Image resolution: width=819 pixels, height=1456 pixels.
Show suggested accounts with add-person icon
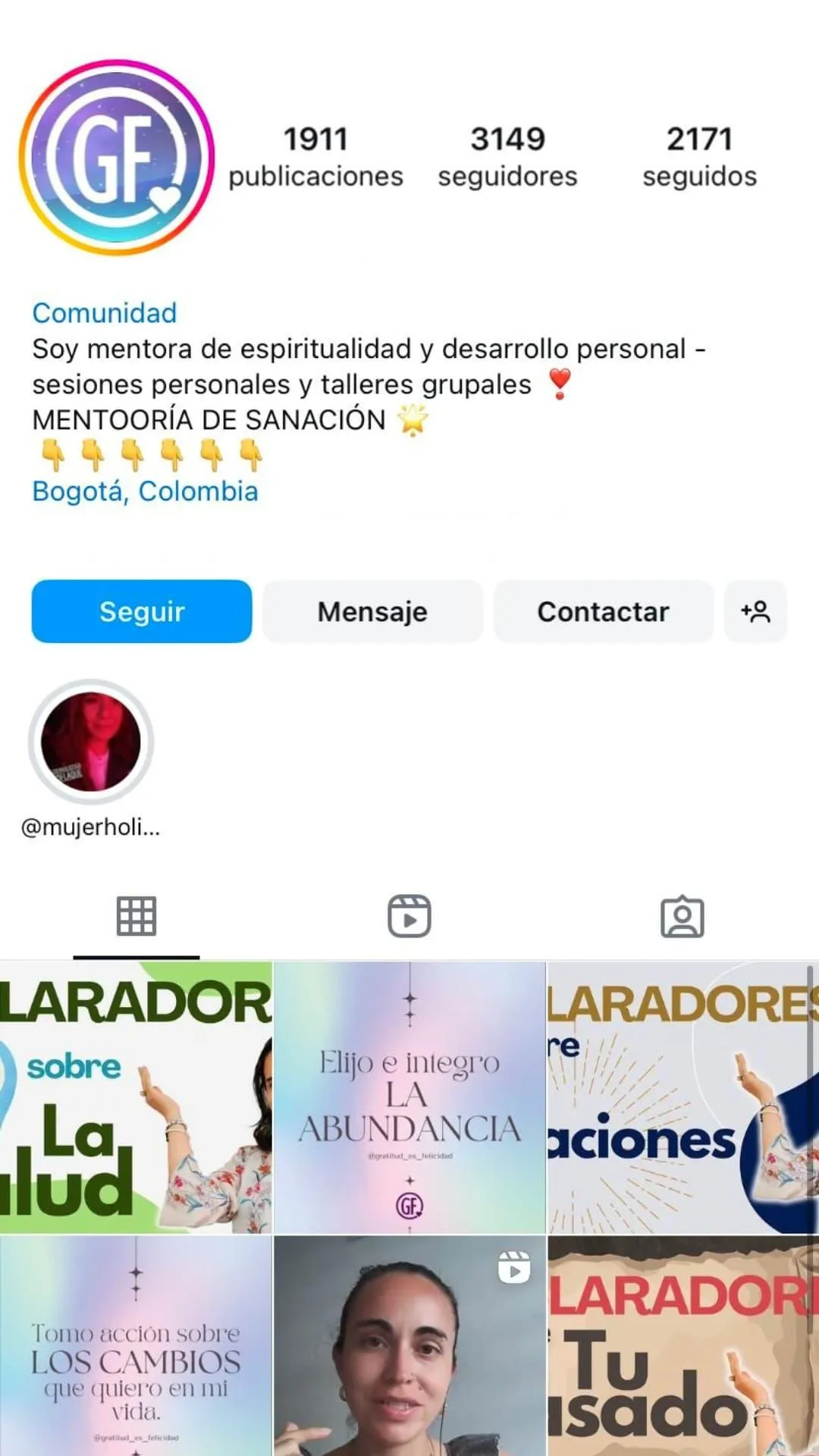pyautogui.click(x=755, y=611)
